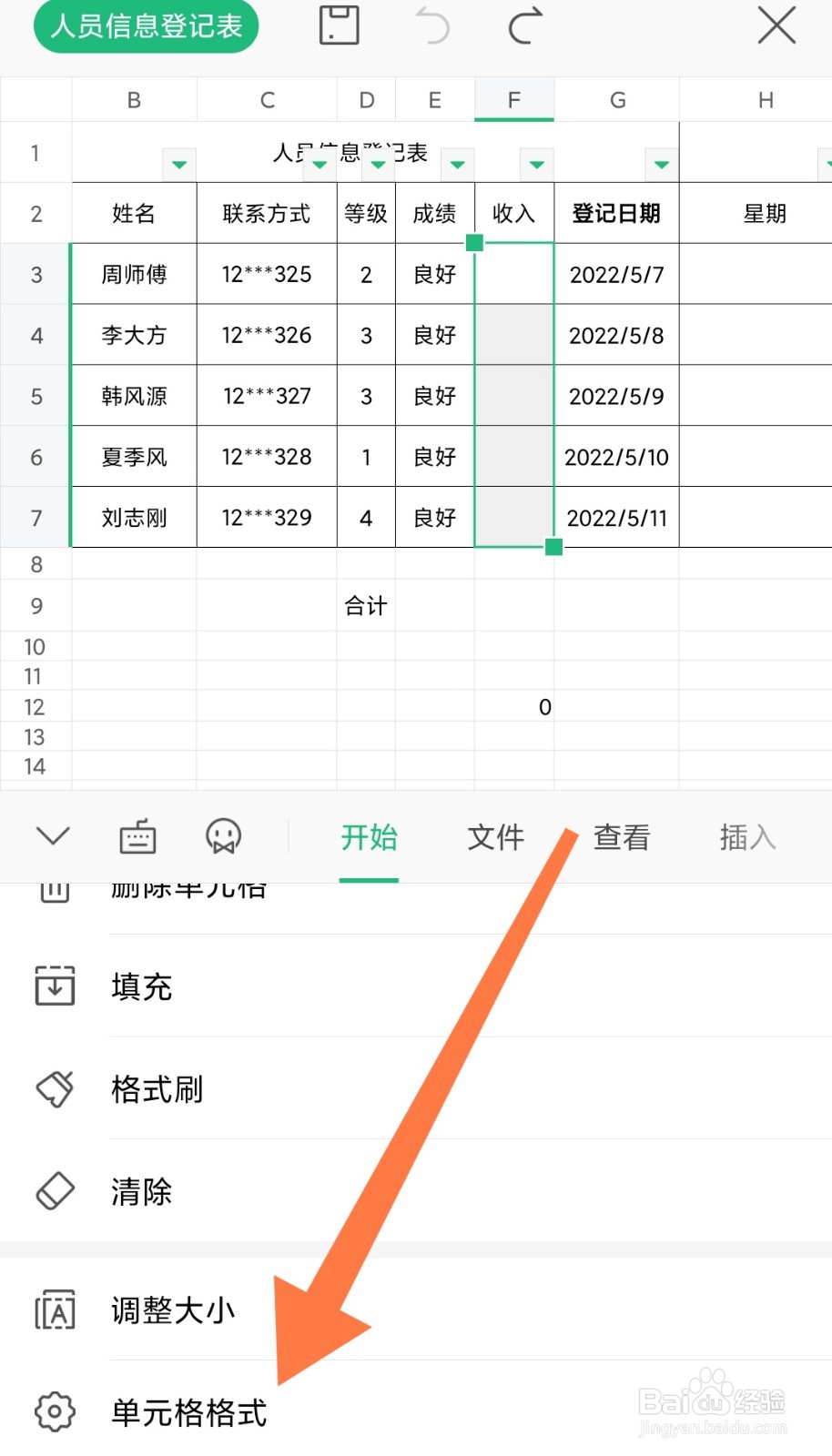Image resolution: width=832 pixels, height=1456 pixels.
Task: Click the 调整大小 resize icon
Action: tap(54, 1311)
